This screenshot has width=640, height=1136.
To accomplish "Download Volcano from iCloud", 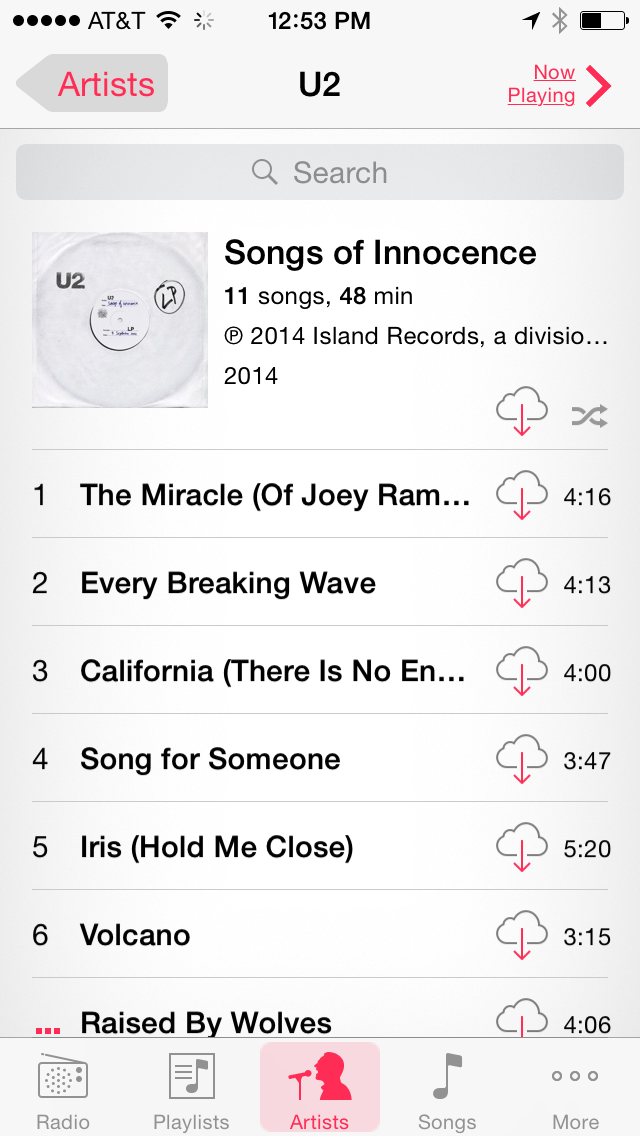I will pos(521,935).
